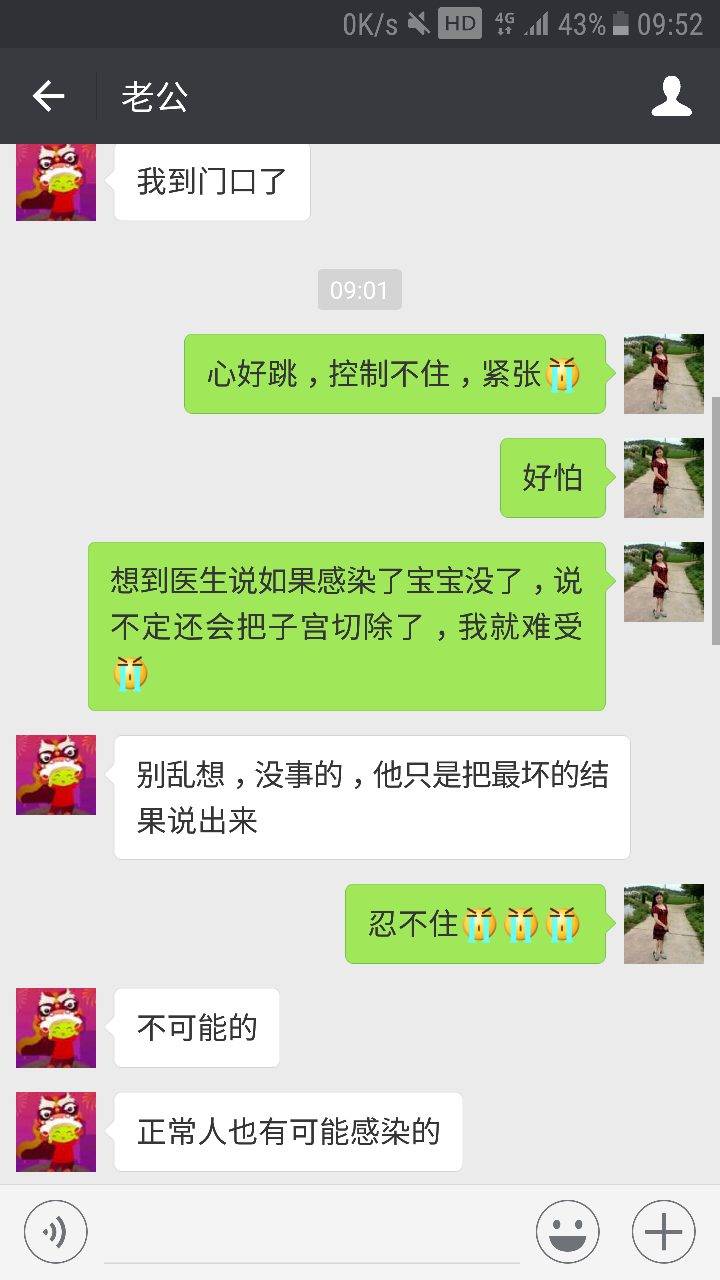View my avatar next to 好怕
The image size is (720, 1280).
(x=663, y=478)
